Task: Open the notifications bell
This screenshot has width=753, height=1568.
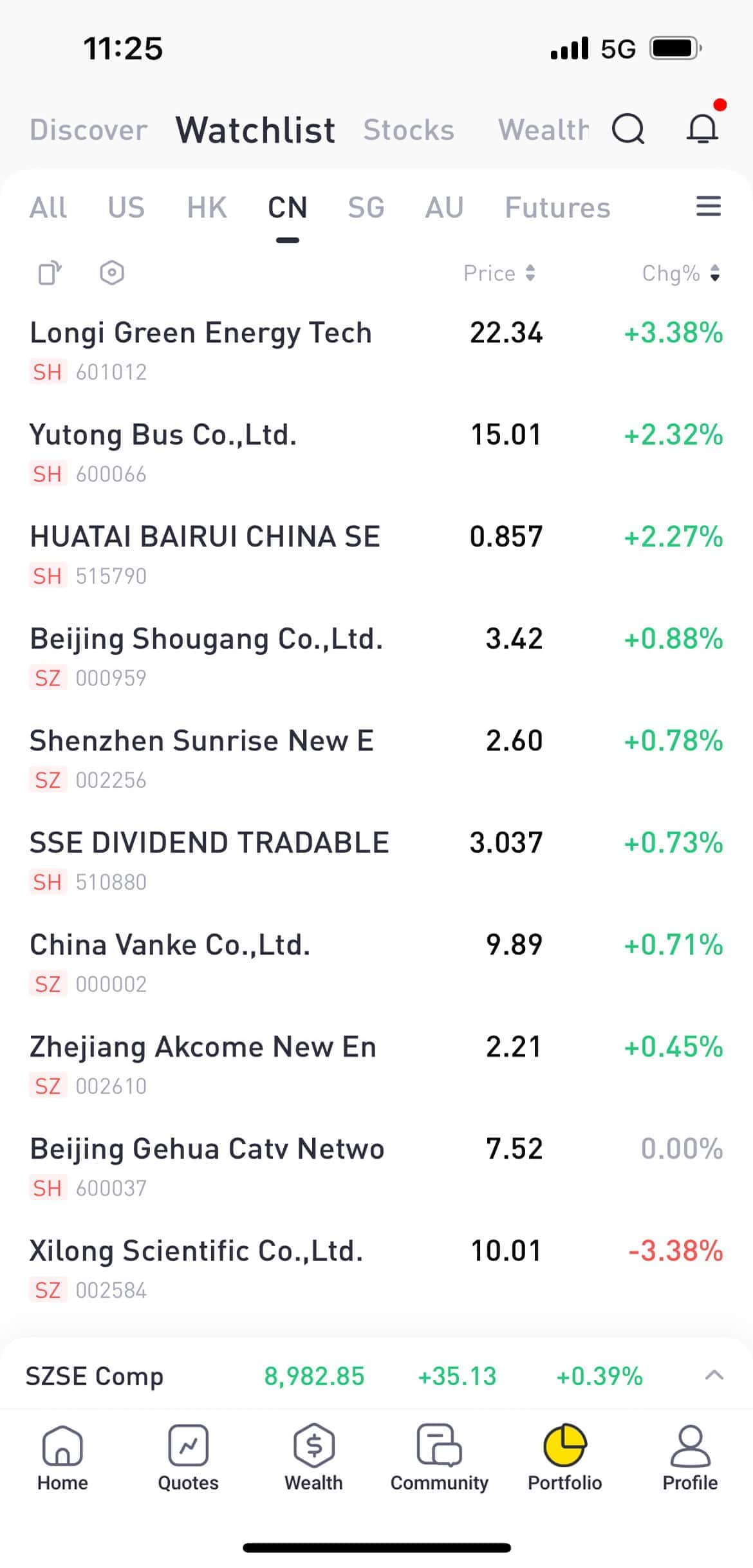Action: pyautogui.click(x=702, y=128)
